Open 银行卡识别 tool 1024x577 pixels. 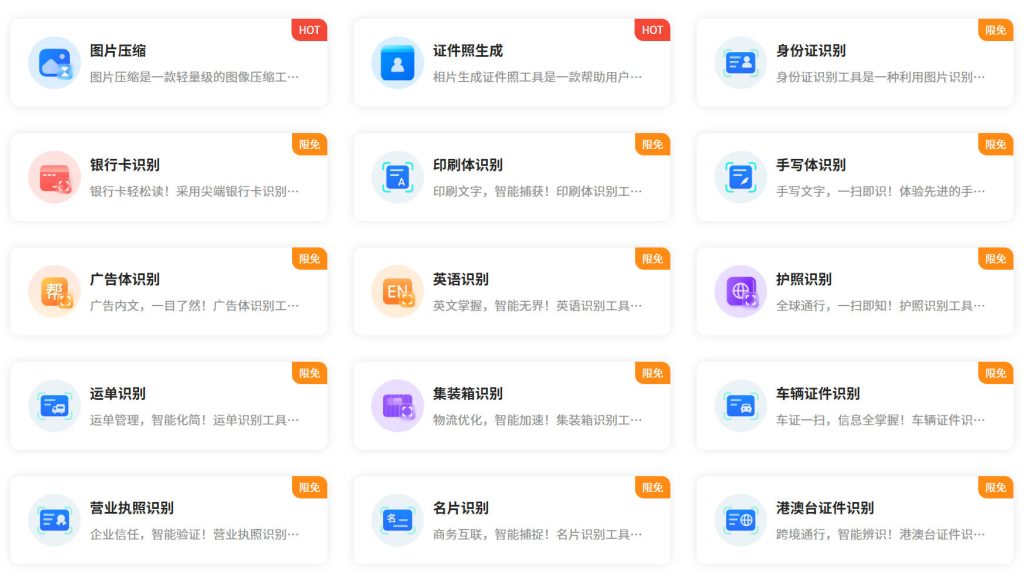coord(168,177)
